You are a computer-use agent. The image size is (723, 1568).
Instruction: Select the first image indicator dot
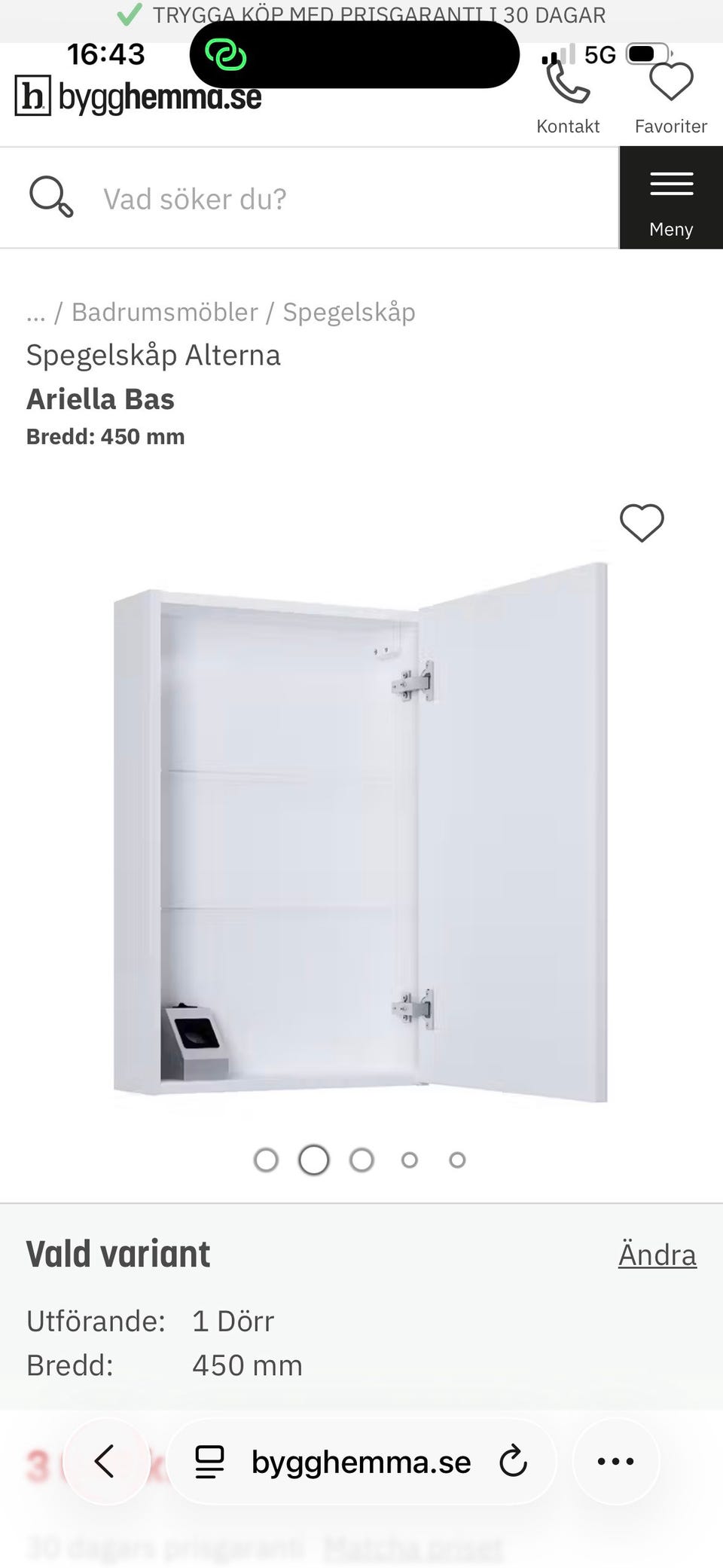pos(266,1160)
